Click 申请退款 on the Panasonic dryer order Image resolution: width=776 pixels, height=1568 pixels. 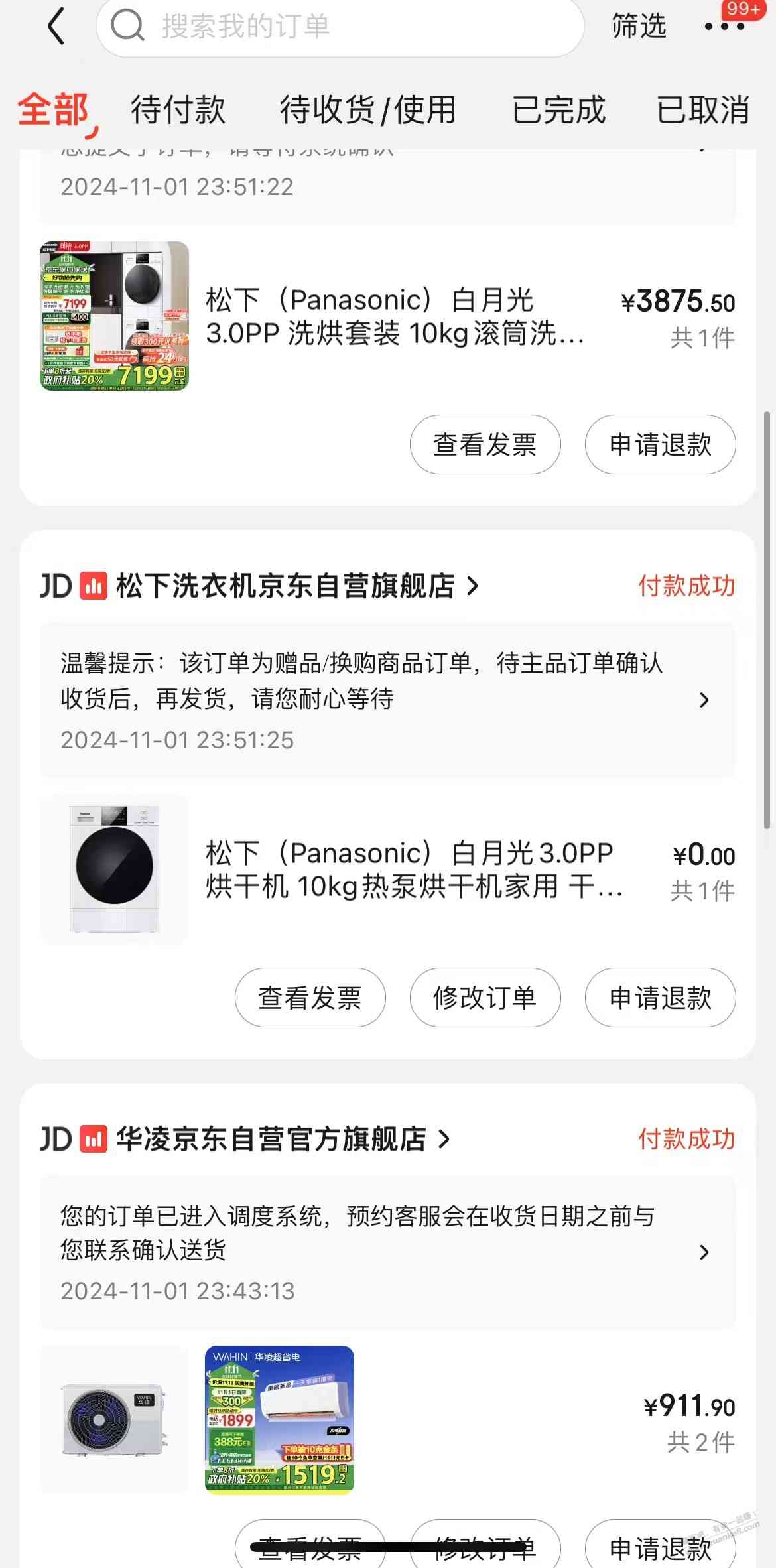[x=660, y=998]
